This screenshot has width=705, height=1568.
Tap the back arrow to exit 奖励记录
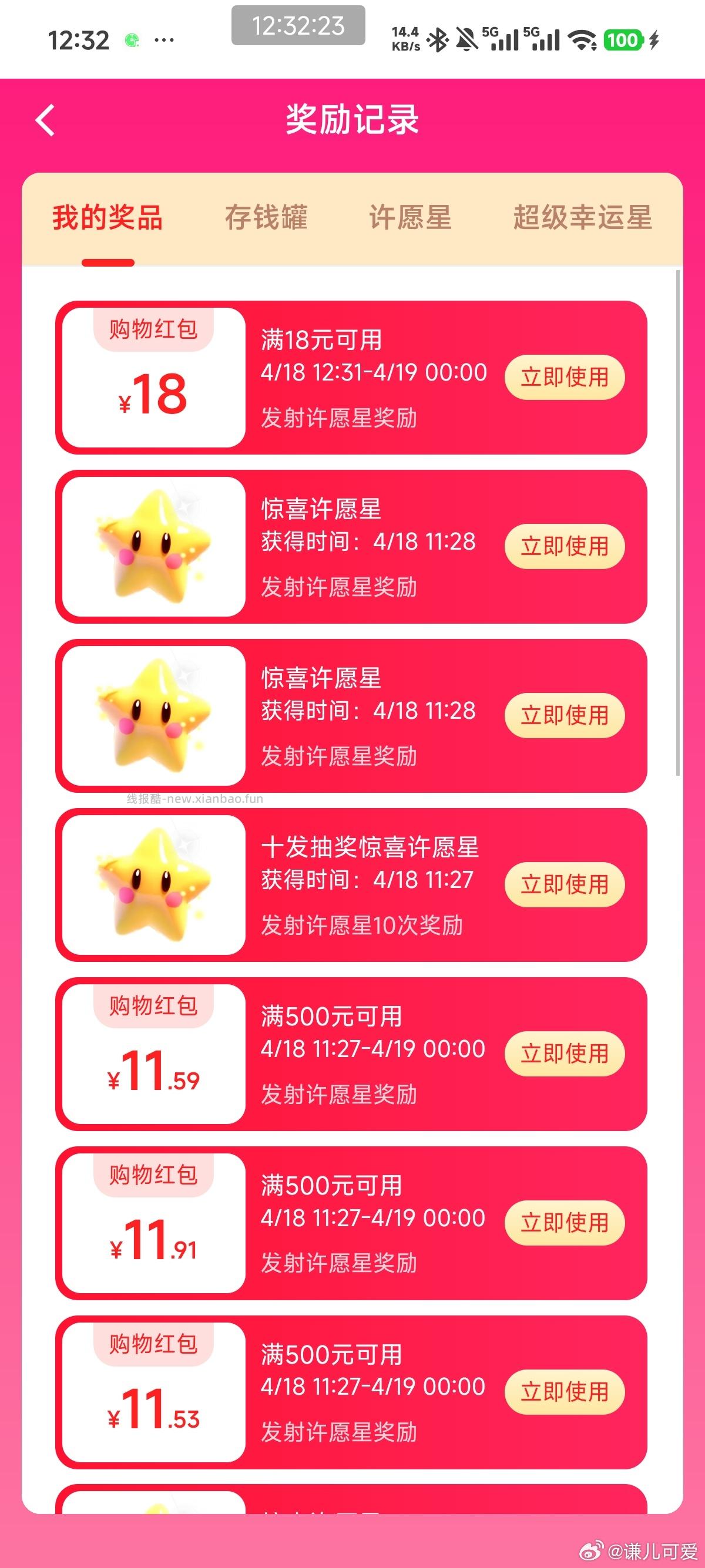click(45, 120)
